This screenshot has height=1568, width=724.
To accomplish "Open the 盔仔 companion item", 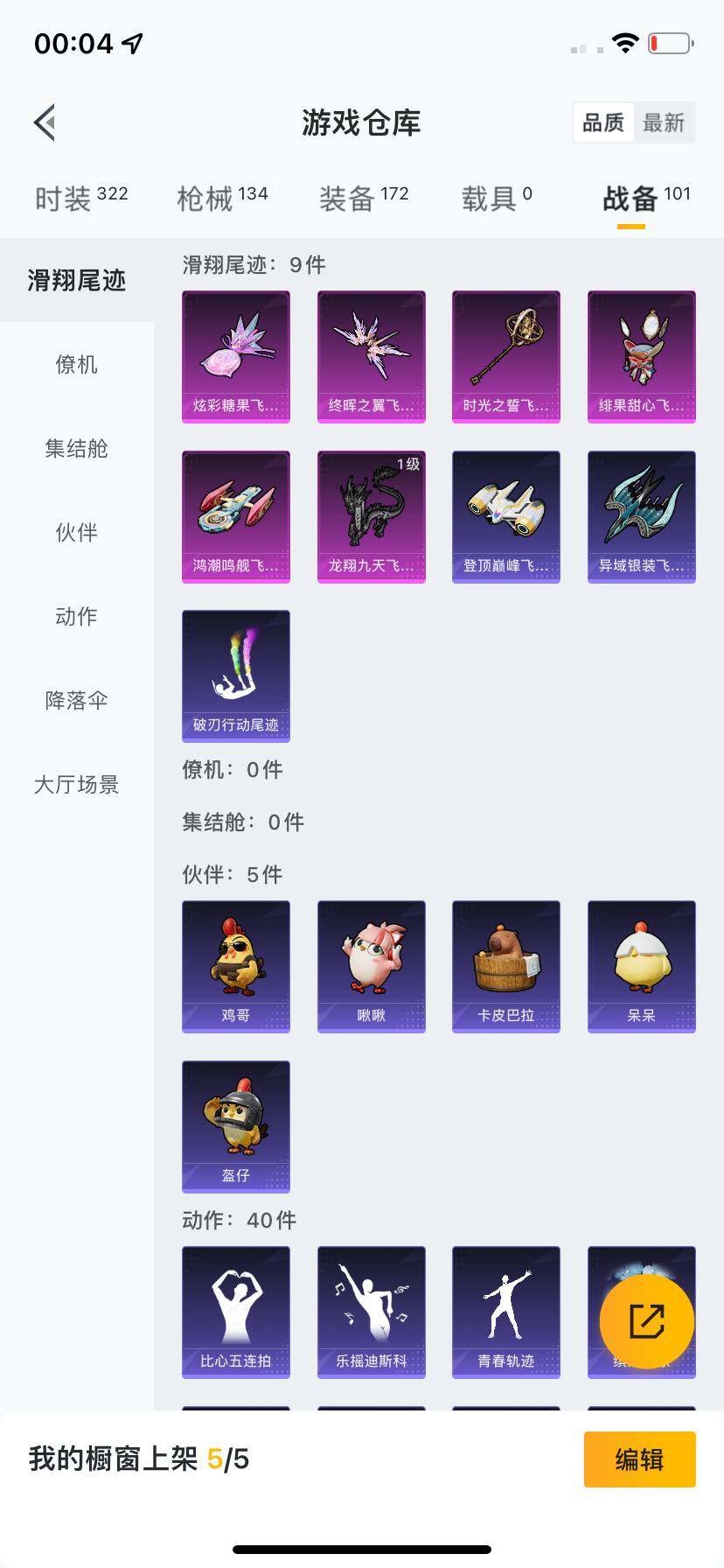I will pos(235,1127).
